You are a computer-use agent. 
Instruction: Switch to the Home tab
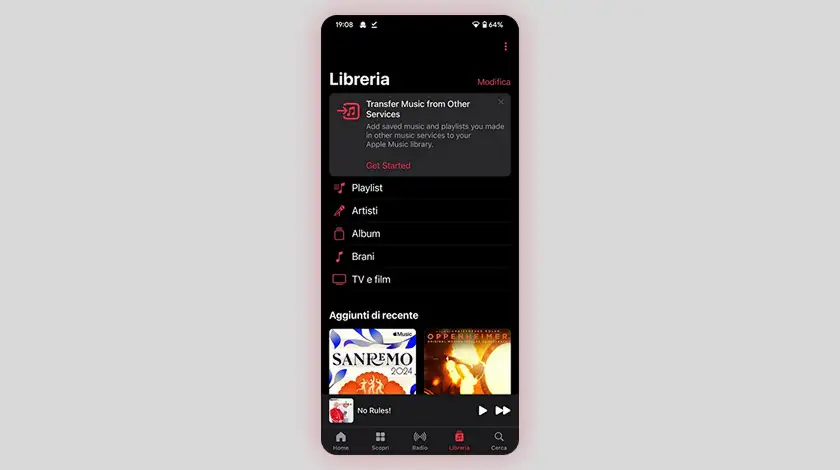point(341,441)
